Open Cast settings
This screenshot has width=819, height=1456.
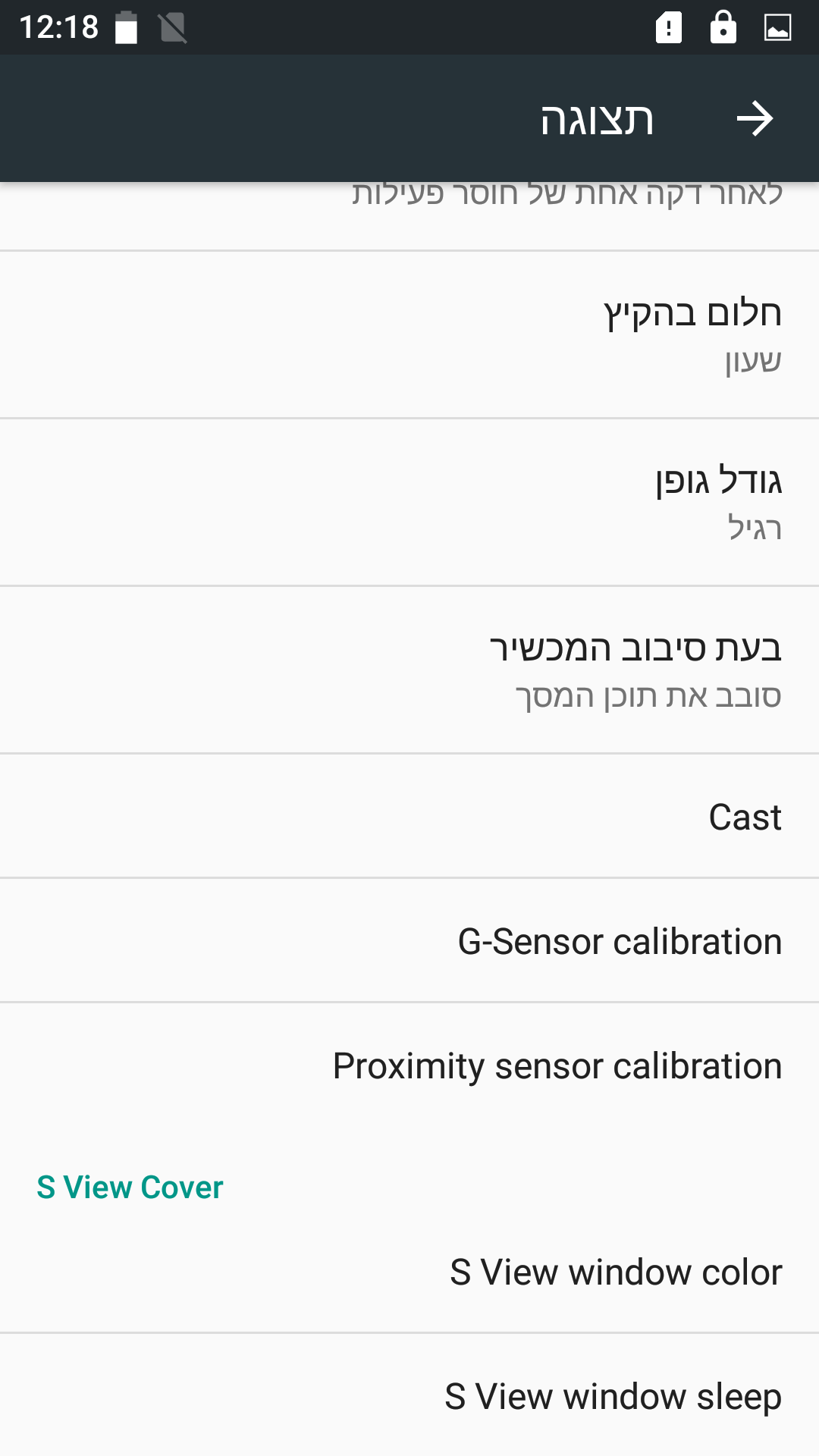coord(409,817)
